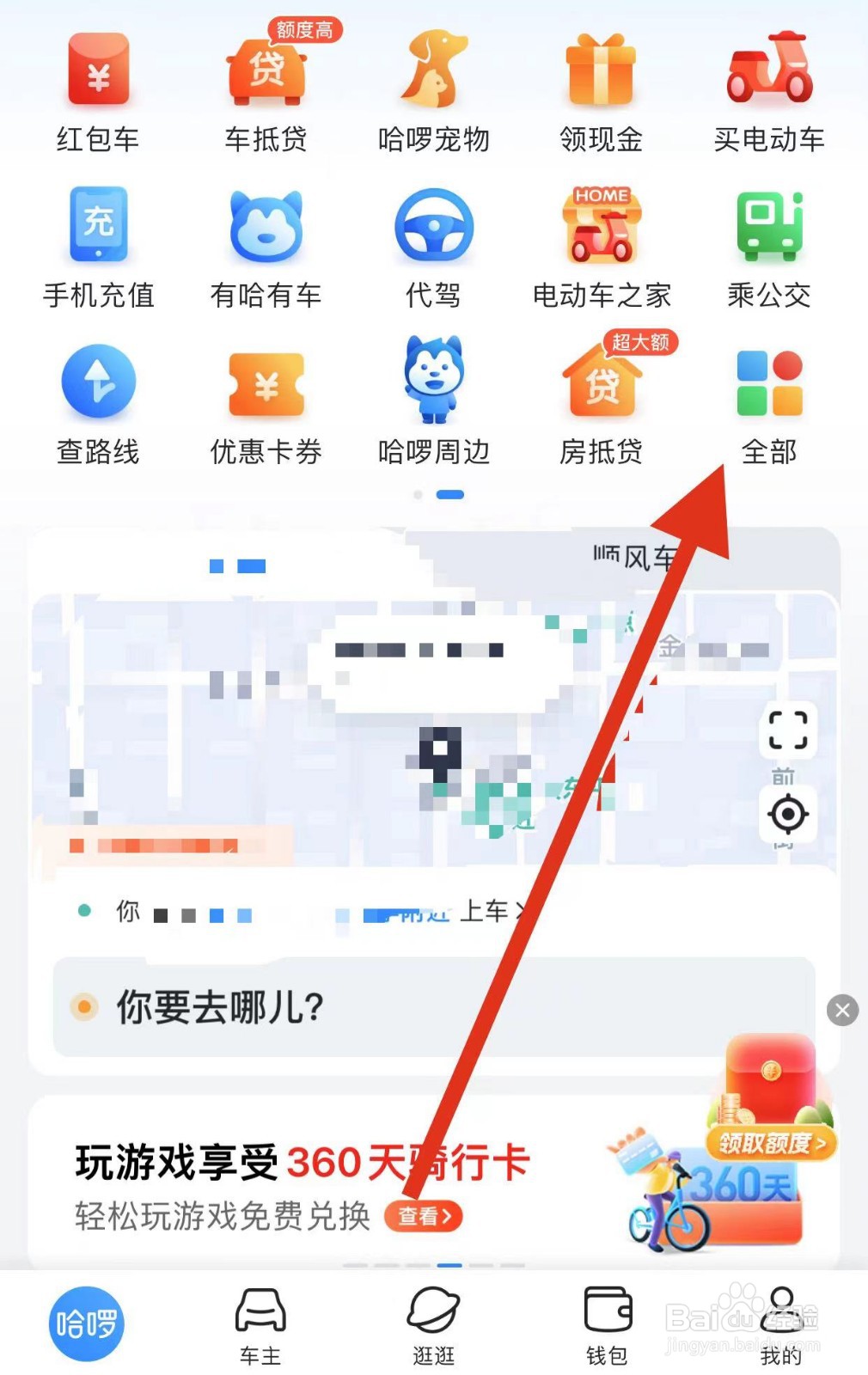Tap the map locate-me crosshair button
The width and height of the screenshot is (868, 1375).
pos(788,815)
